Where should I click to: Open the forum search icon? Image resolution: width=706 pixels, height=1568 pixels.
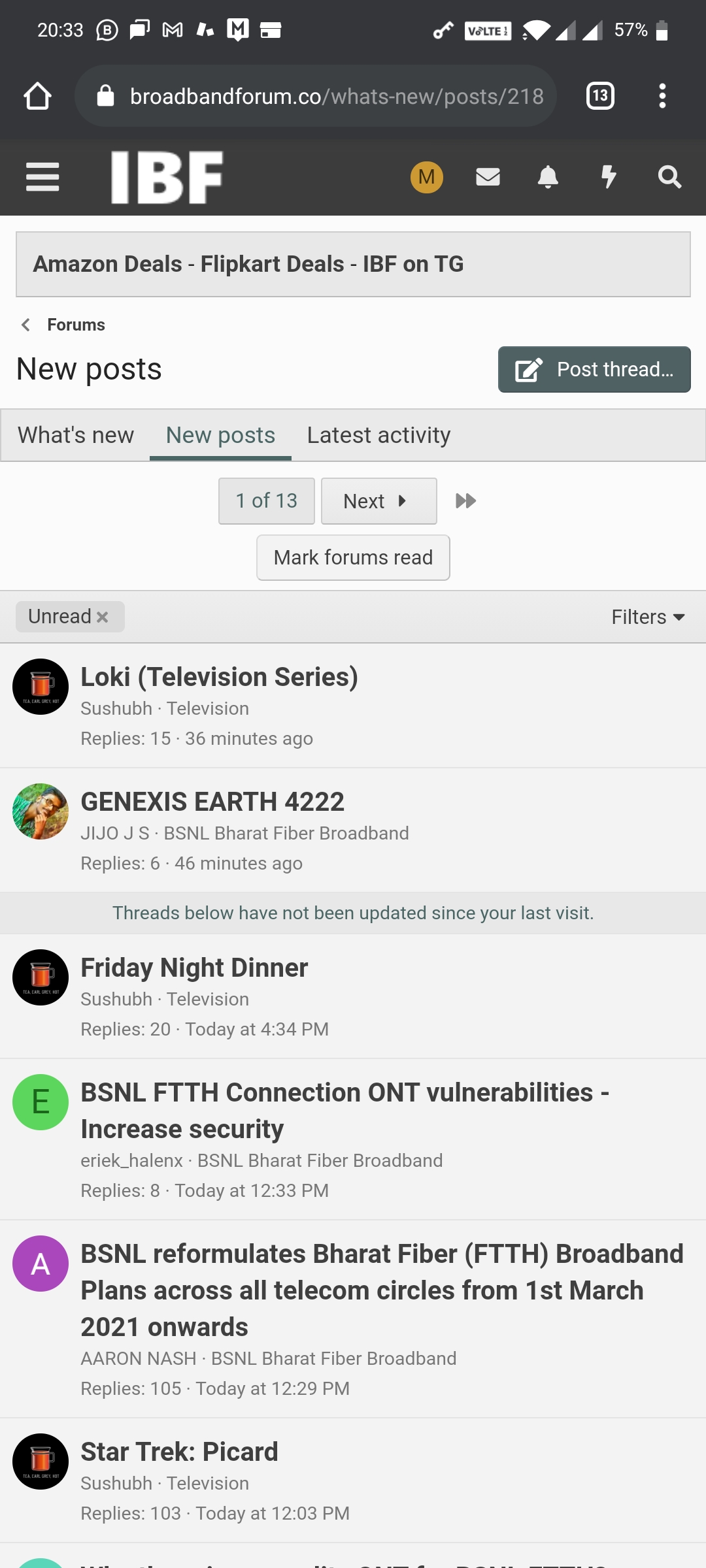click(669, 177)
